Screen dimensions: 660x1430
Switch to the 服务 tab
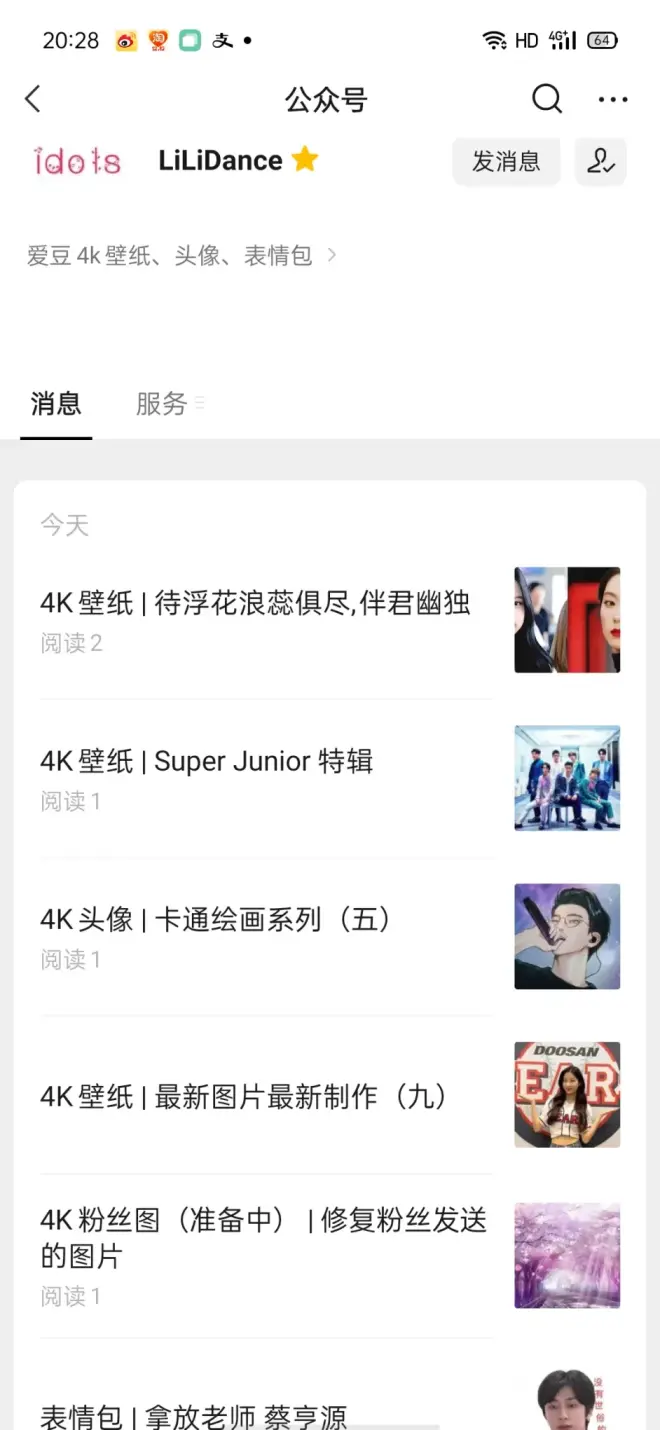pyautogui.click(x=162, y=404)
